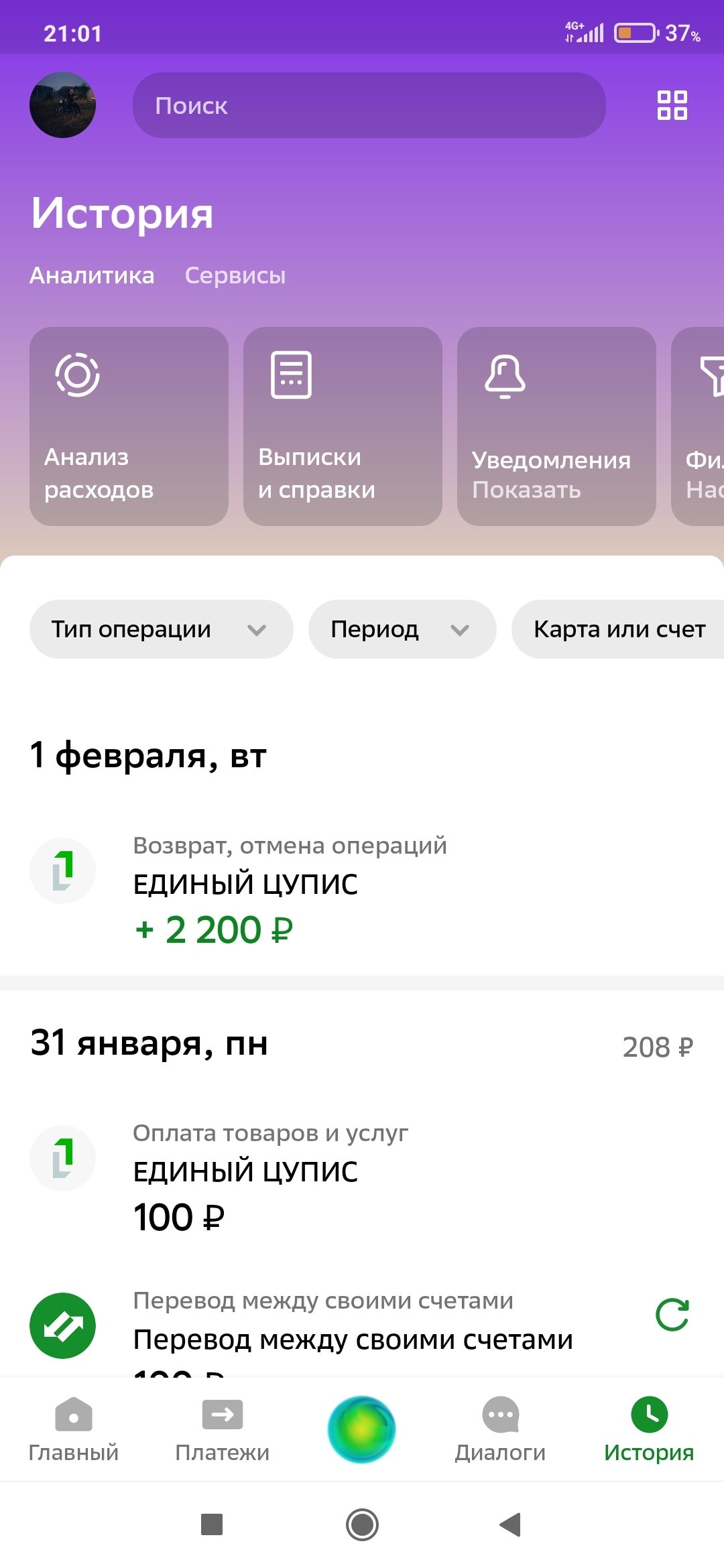Tap the История bottom tab

[649, 1429]
